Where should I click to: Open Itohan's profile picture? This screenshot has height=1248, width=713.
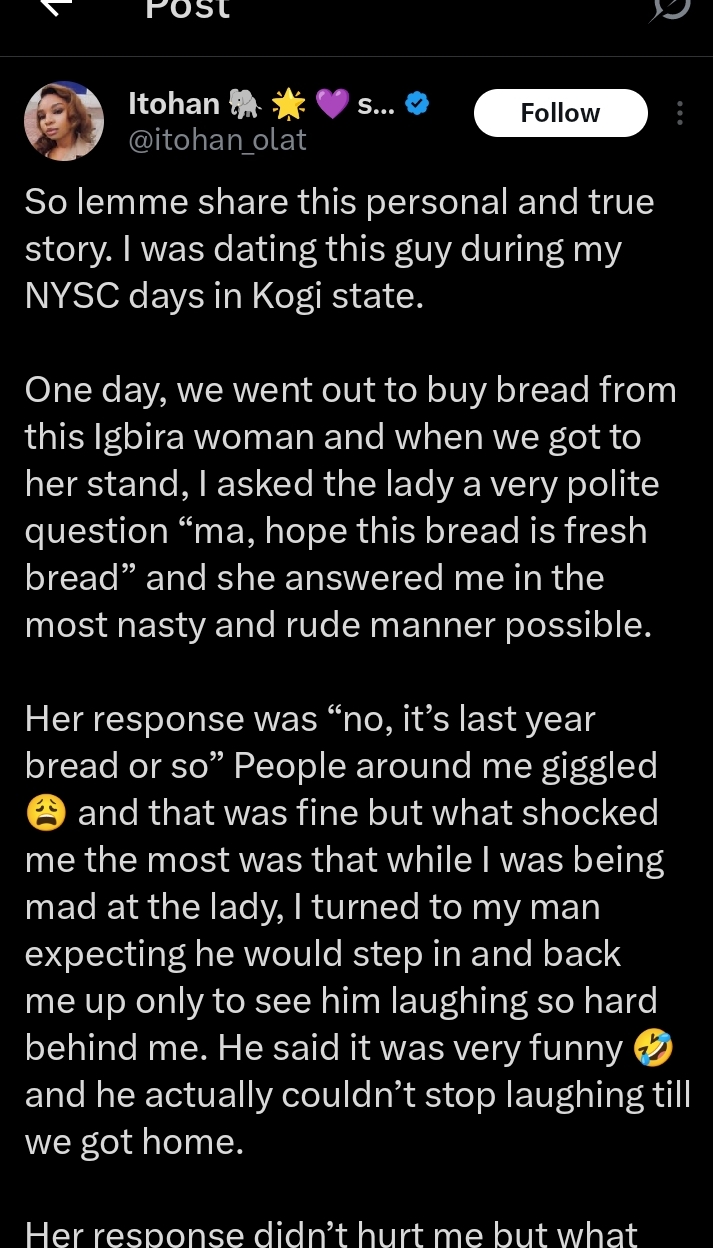[64, 121]
